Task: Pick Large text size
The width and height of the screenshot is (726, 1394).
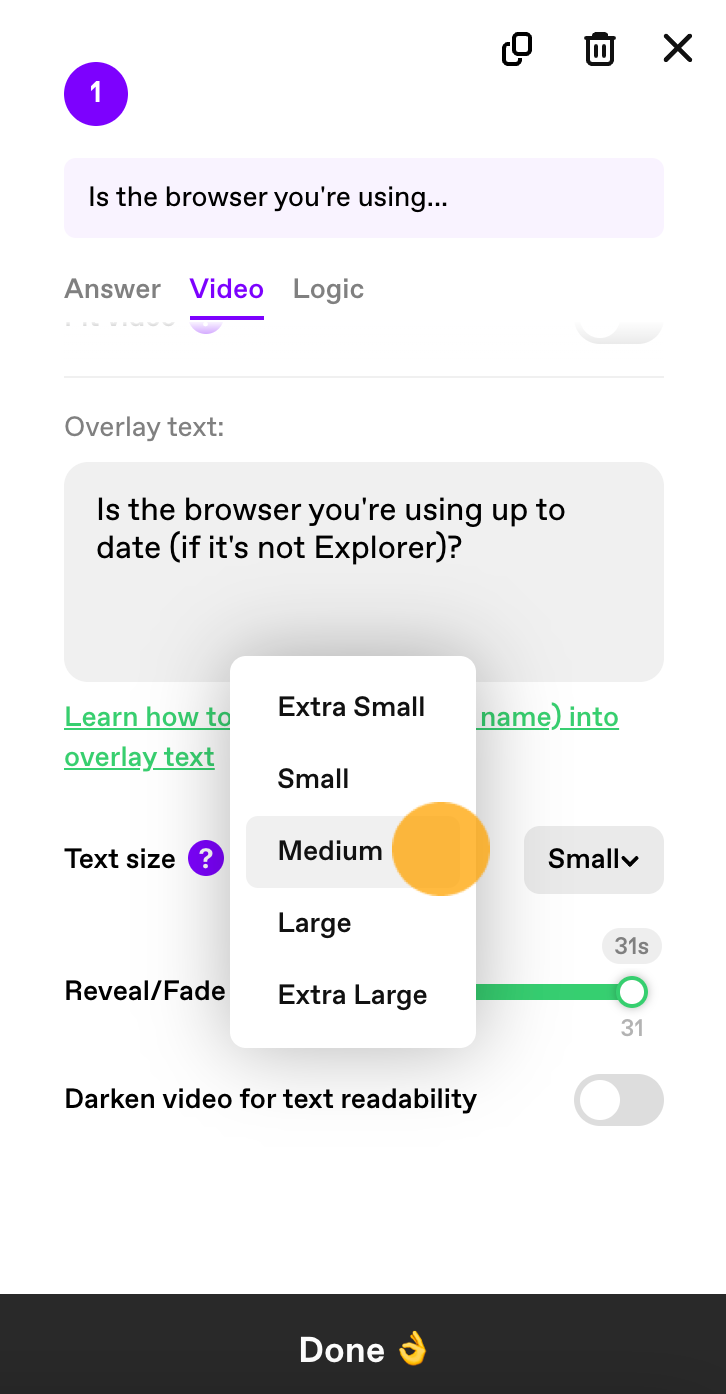Action: [352, 923]
